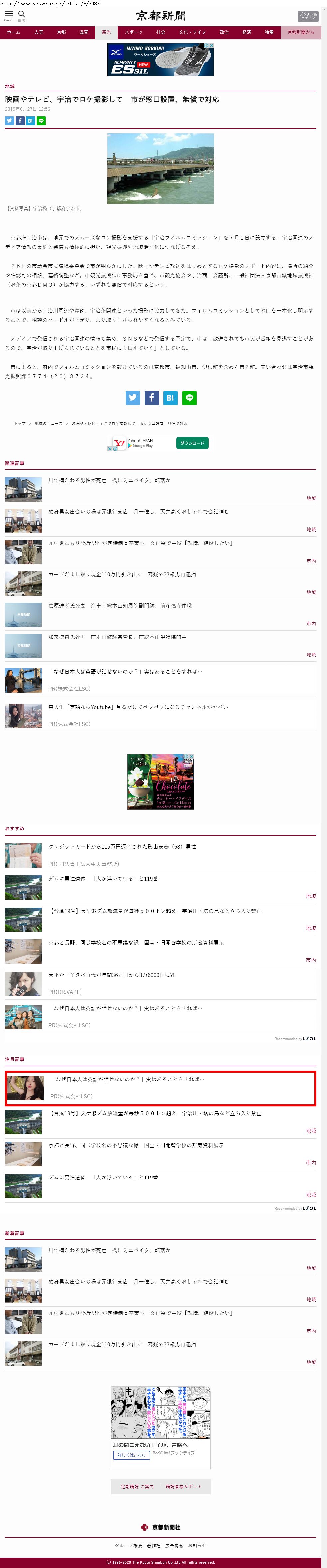Open the 文化・ライフ section

(x=192, y=32)
